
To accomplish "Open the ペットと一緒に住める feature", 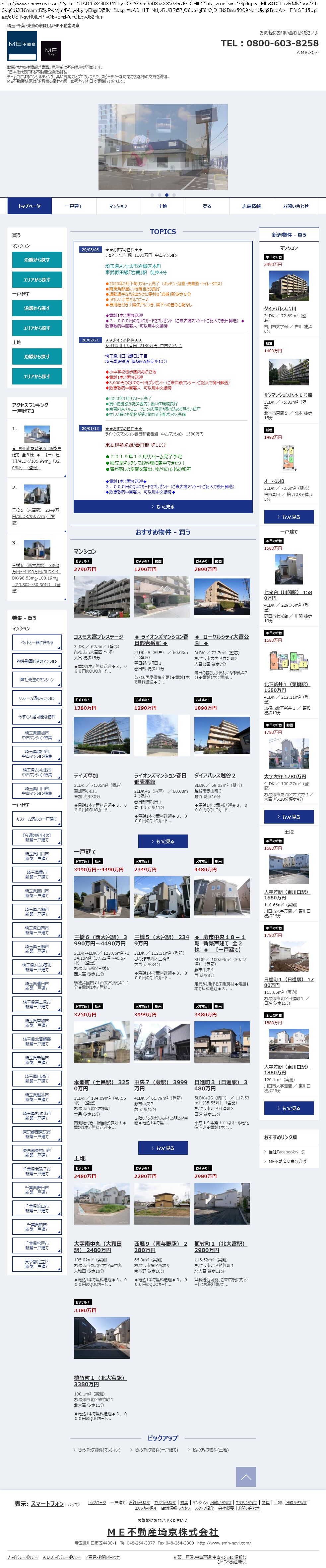I will tap(37, 642).
